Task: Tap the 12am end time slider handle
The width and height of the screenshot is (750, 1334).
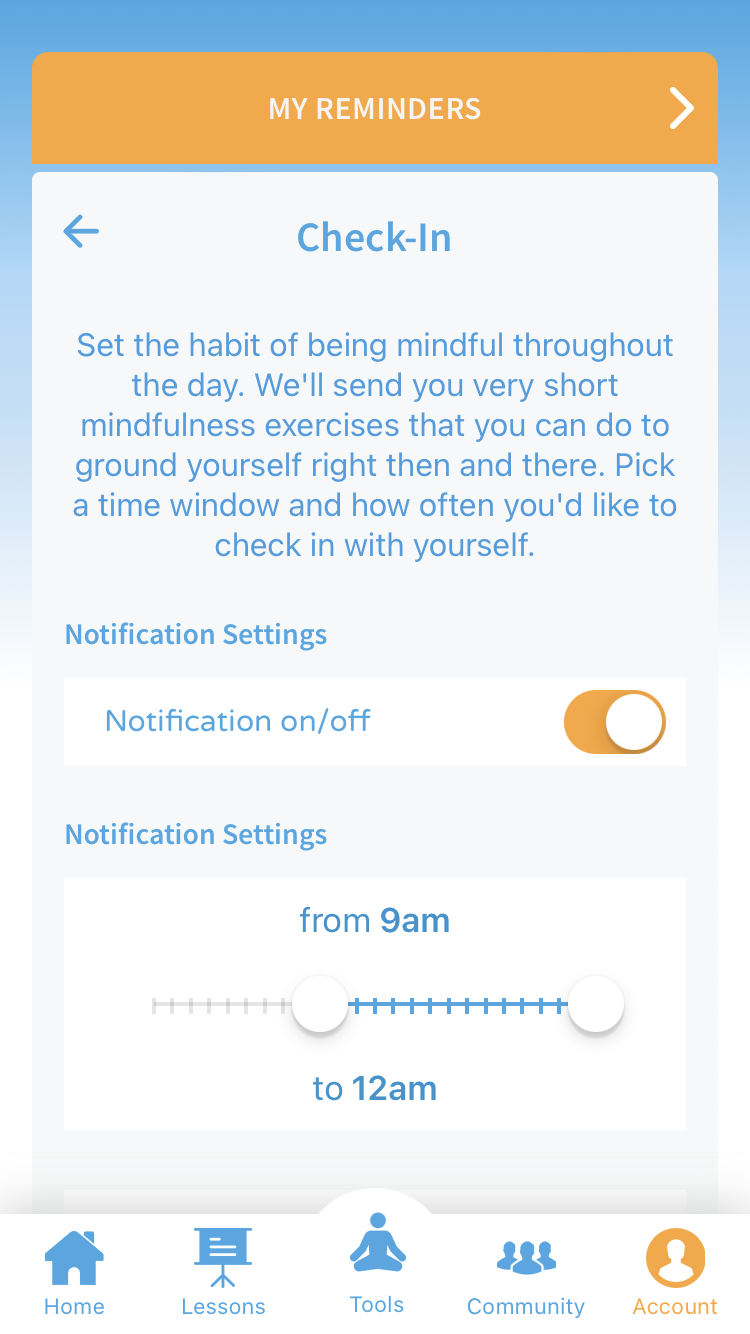Action: coord(596,1005)
